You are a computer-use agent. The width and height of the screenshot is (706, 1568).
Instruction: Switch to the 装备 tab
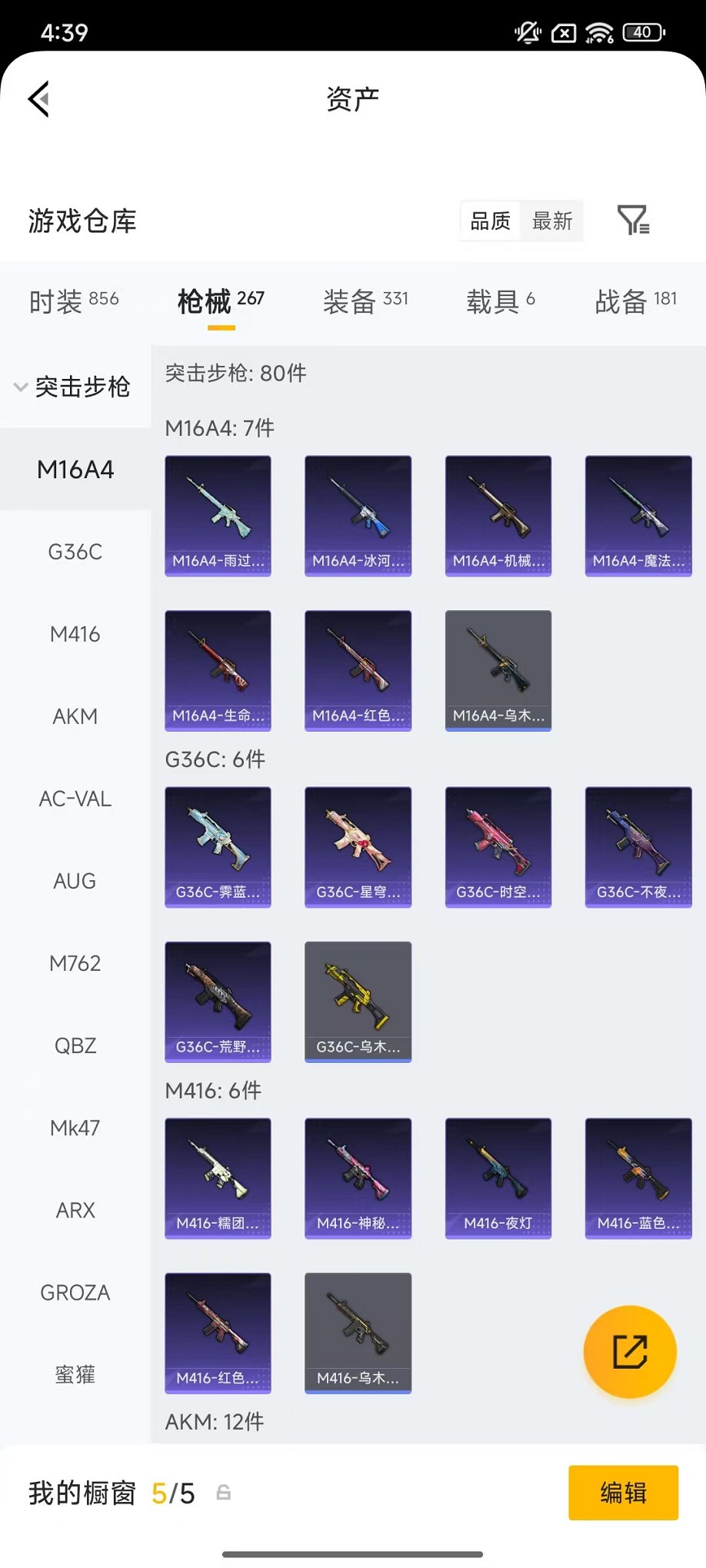pos(365,301)
